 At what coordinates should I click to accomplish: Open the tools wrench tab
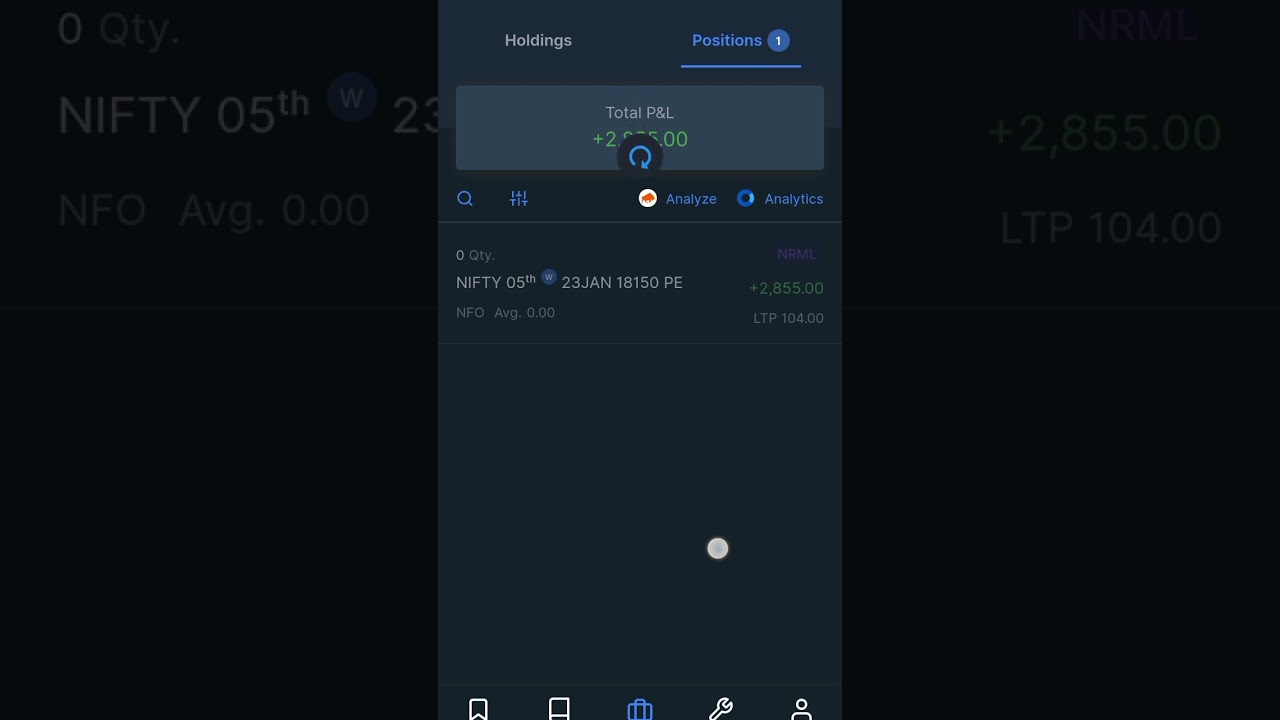[720, 709]
